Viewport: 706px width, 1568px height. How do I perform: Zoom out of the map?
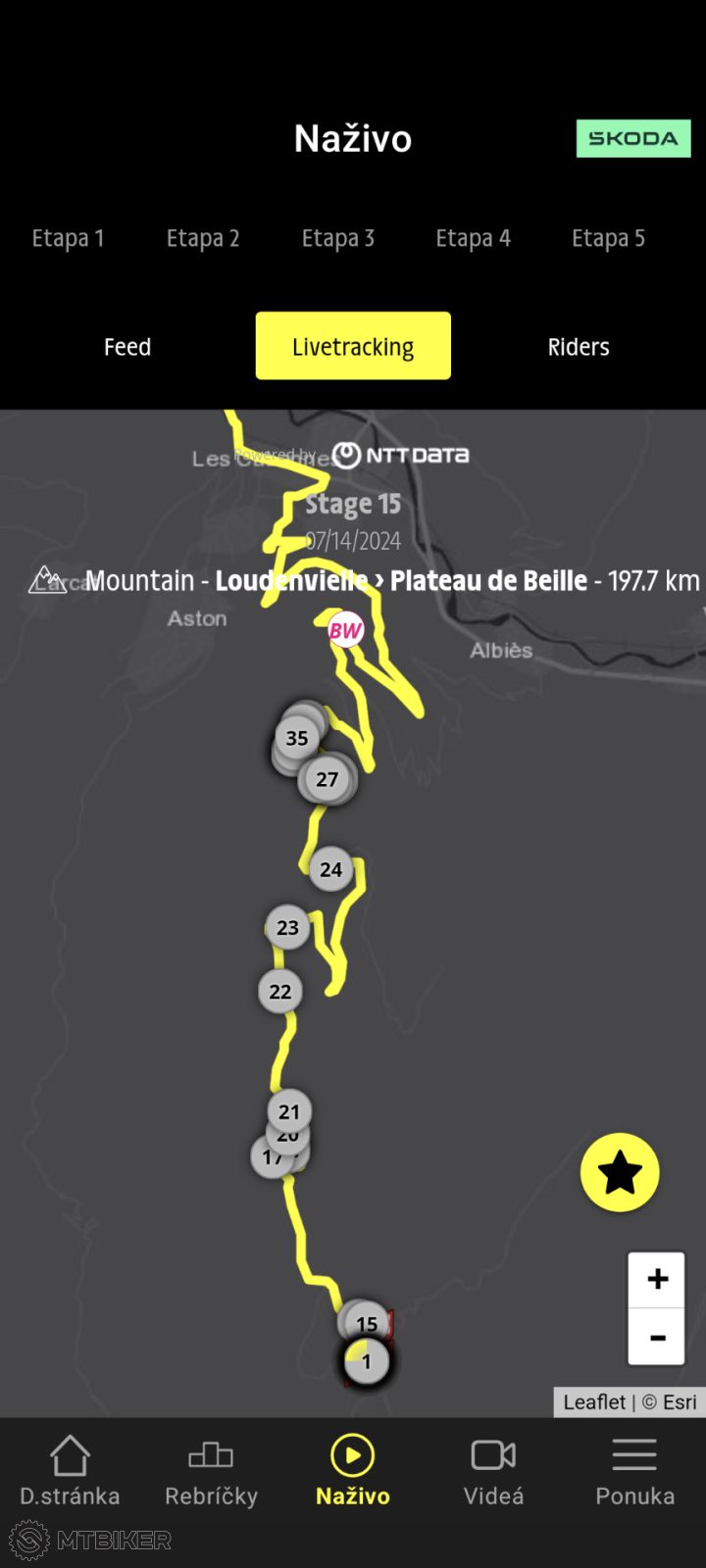click(x=657, y=1337)
